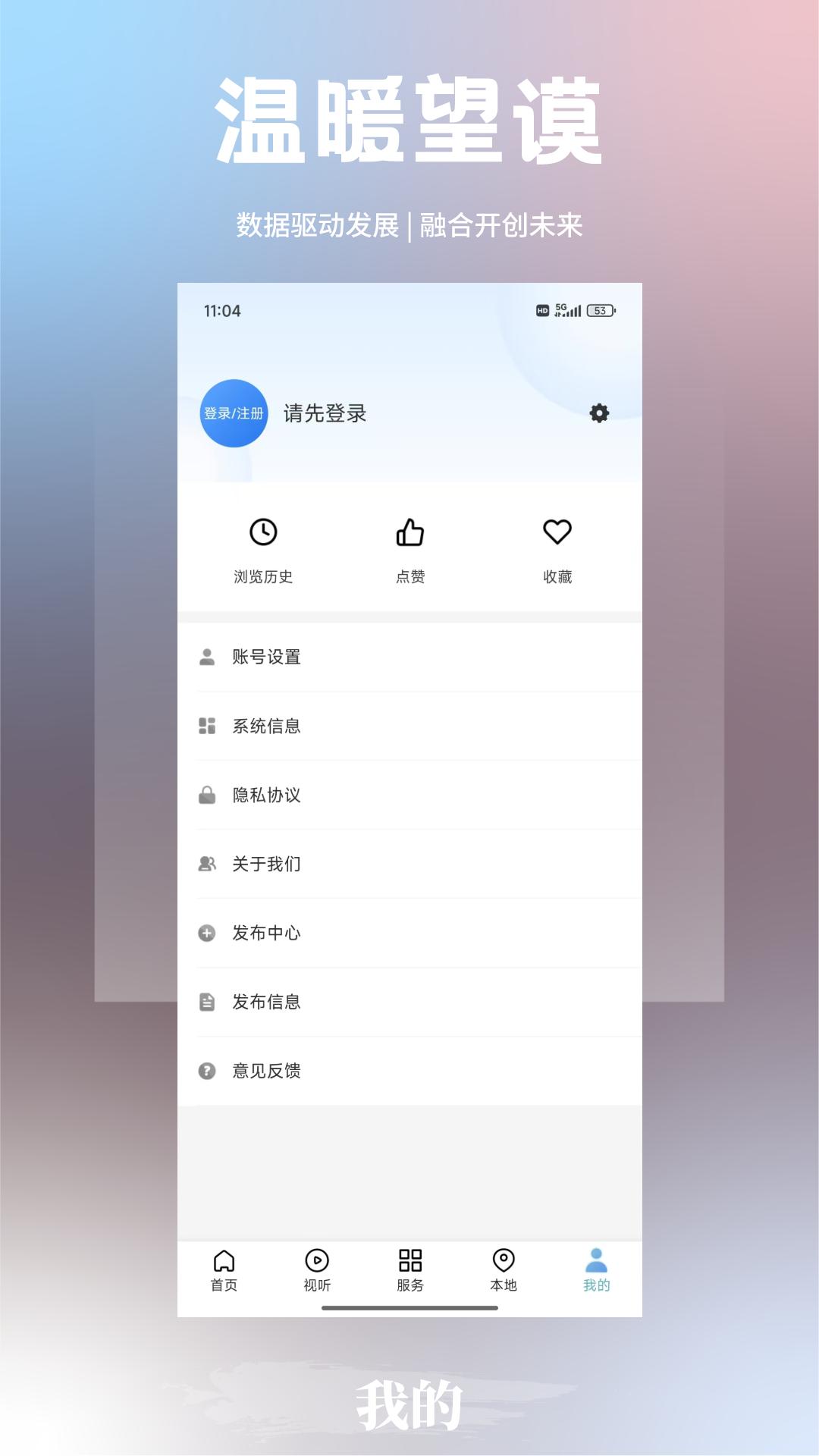
Task: Open the 服务 tab
Action: click(x=410, y=1269)
